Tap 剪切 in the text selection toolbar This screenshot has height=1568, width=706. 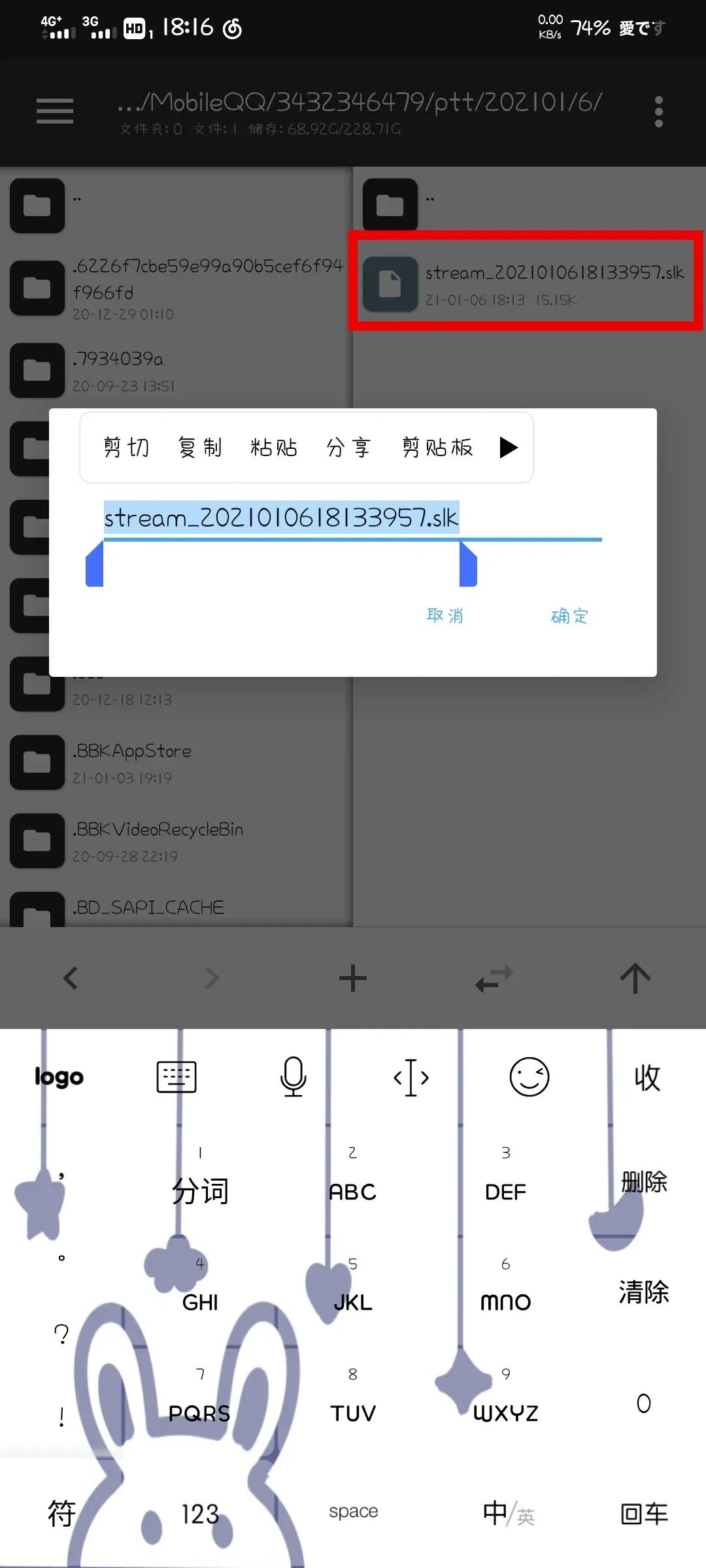126,448
